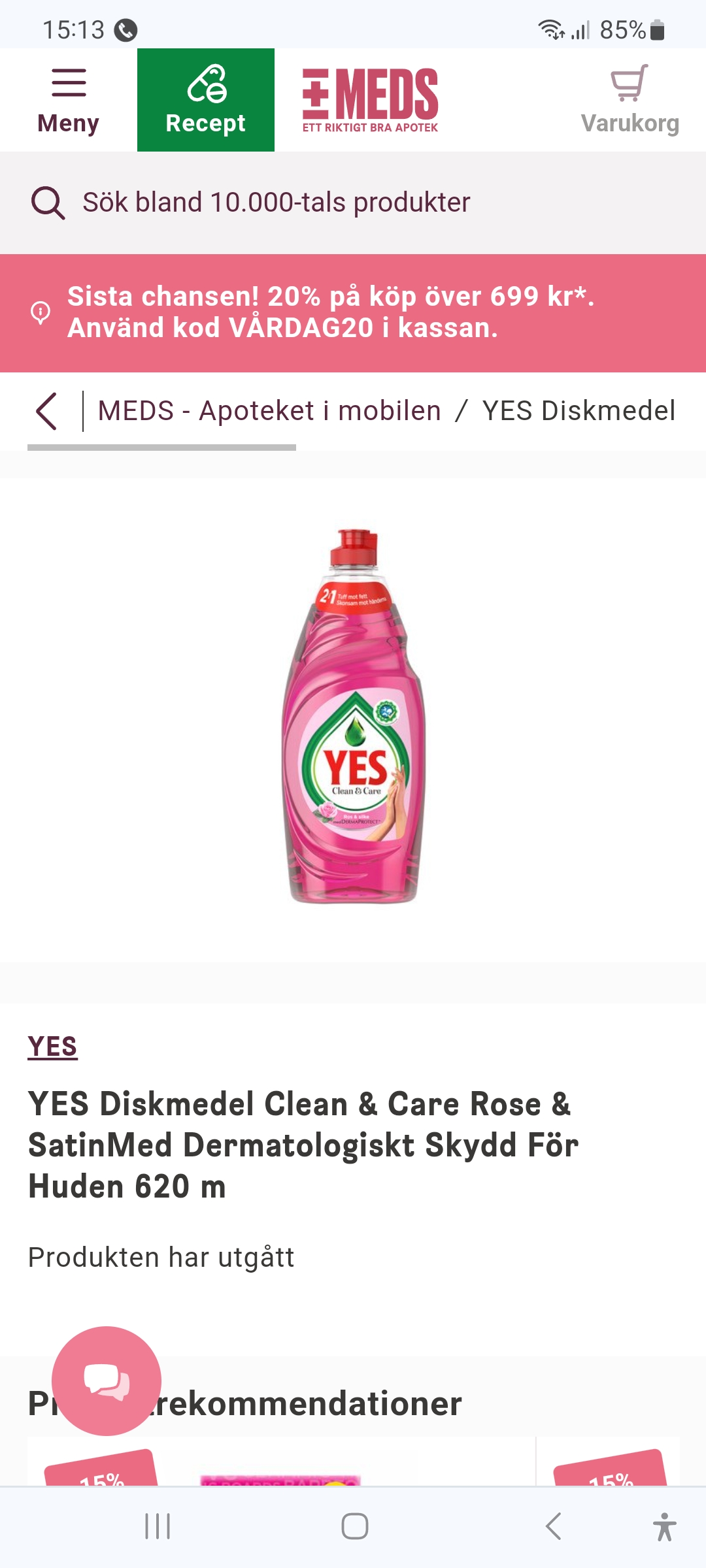This screenshot has height=1568, width=706.
Task: Tap the breadcrumb back arrow
Action: click(x=47, y=411)
